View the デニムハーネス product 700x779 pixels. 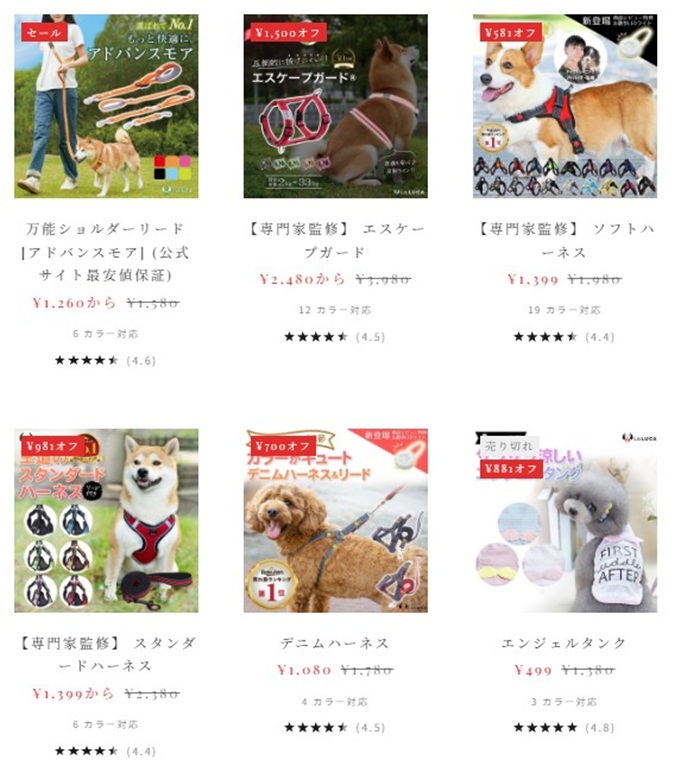pyautogui.click(x=335, y=520)
